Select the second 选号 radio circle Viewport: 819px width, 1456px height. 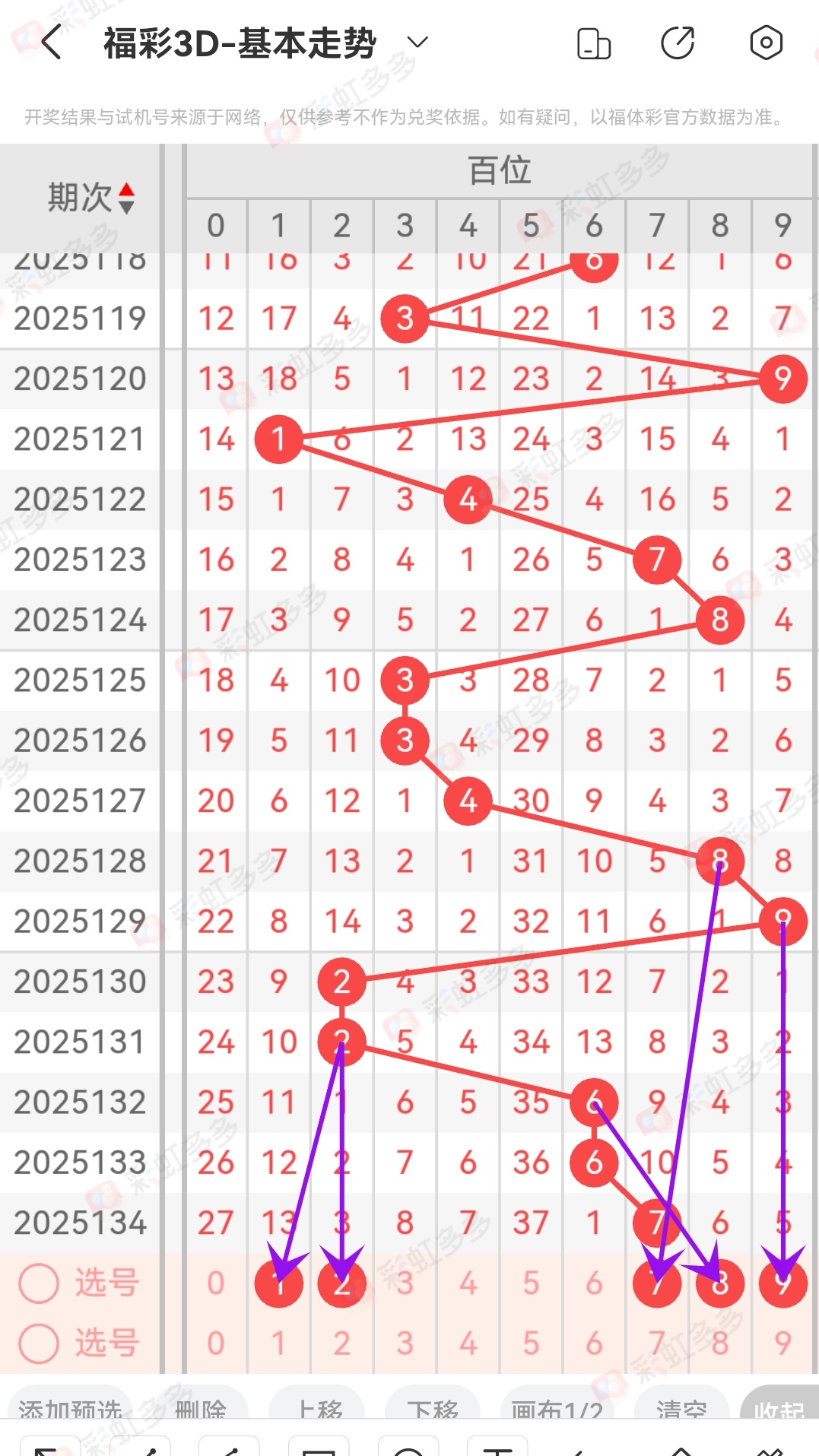click(39, 1343)
